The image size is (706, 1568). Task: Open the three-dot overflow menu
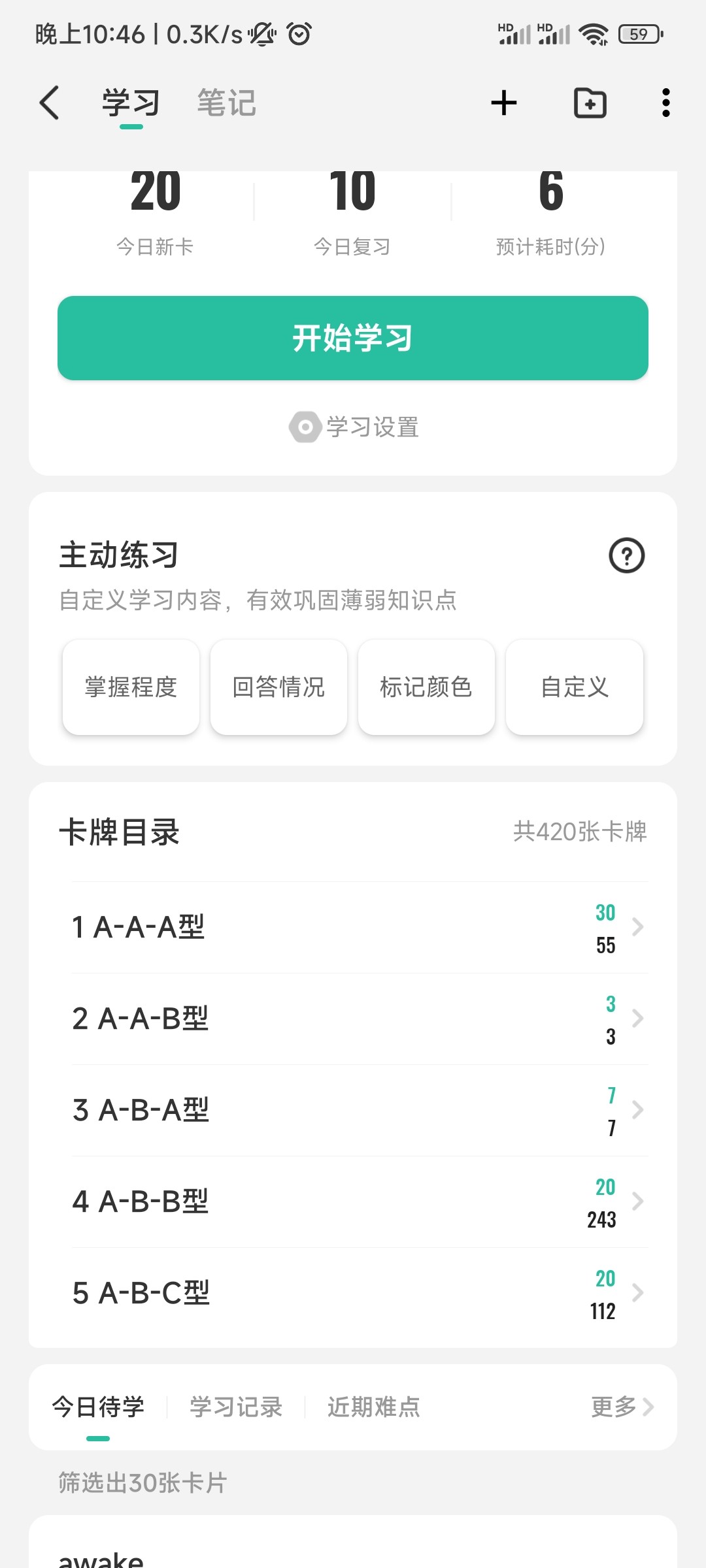point(665,103)
